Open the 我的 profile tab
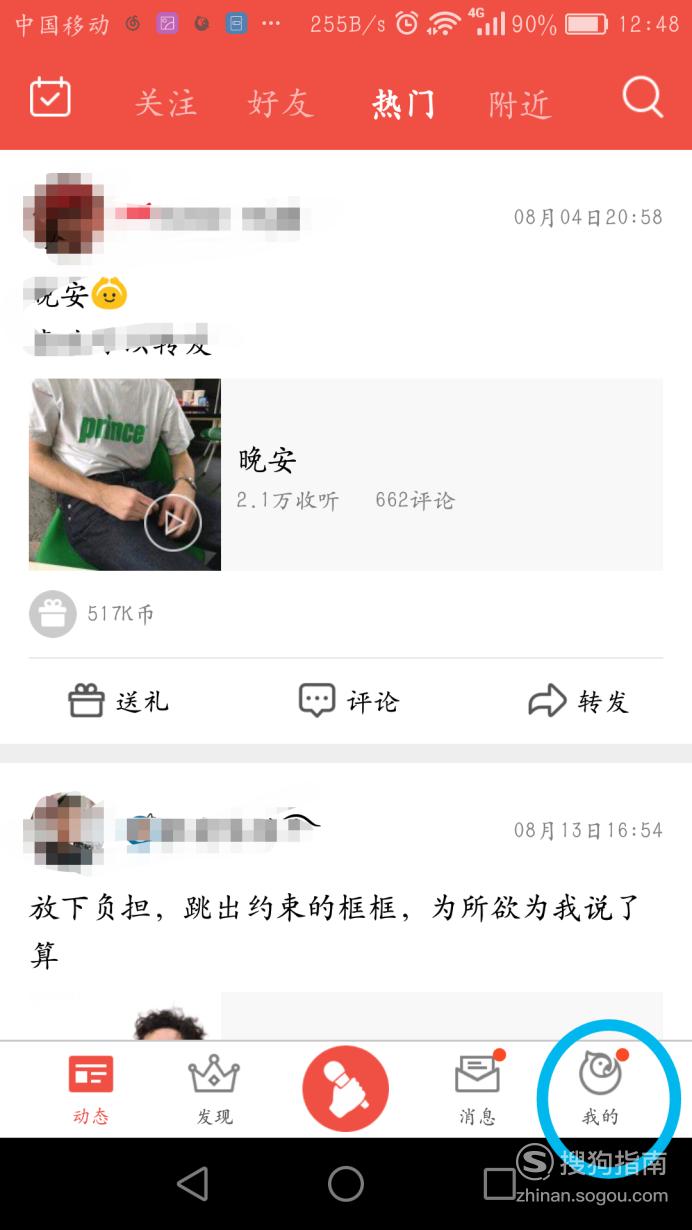The height and width of the screenshot is (1230, 692). (601, 1090)
